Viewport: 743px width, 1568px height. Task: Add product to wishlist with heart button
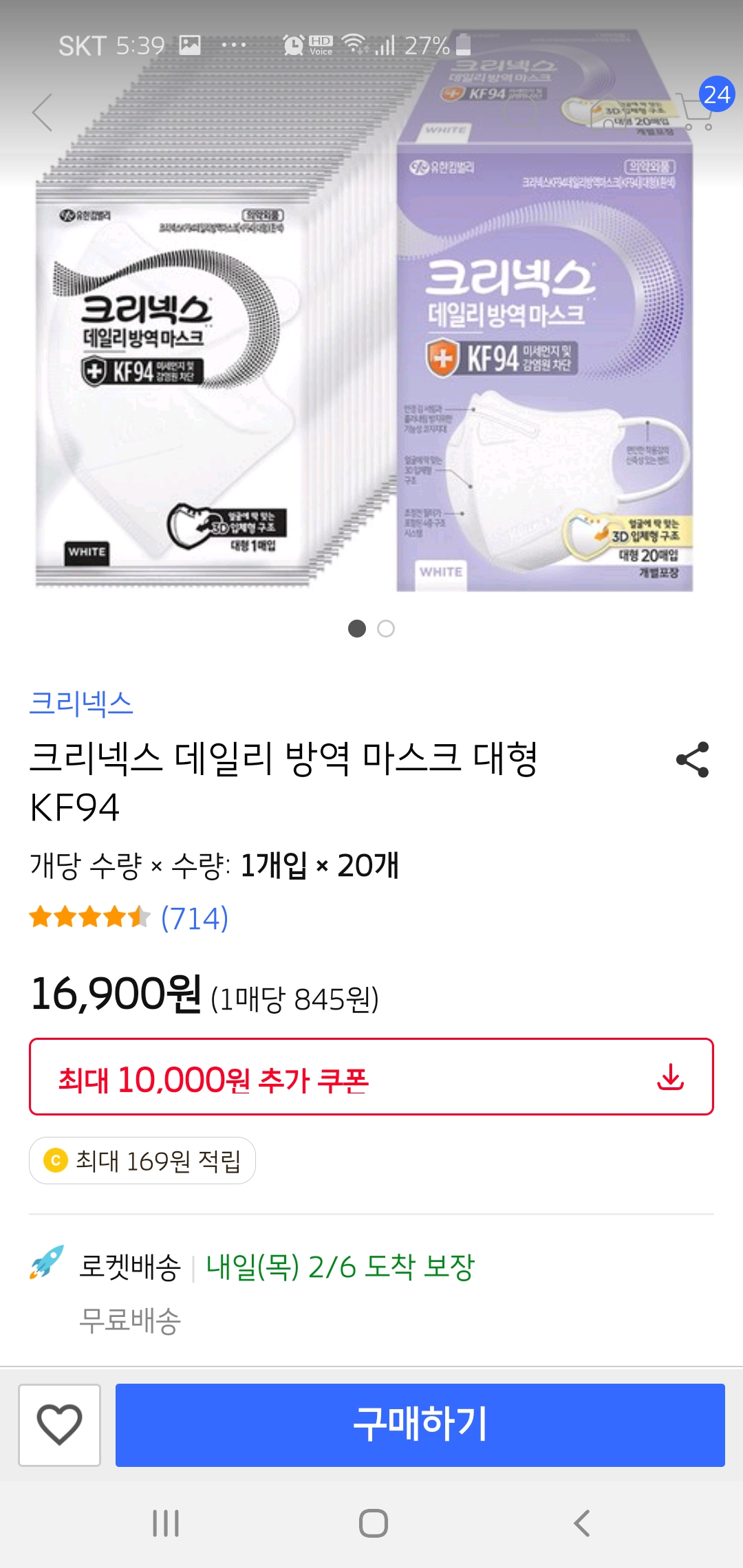pyautogui.click(x=60, y=1425)
